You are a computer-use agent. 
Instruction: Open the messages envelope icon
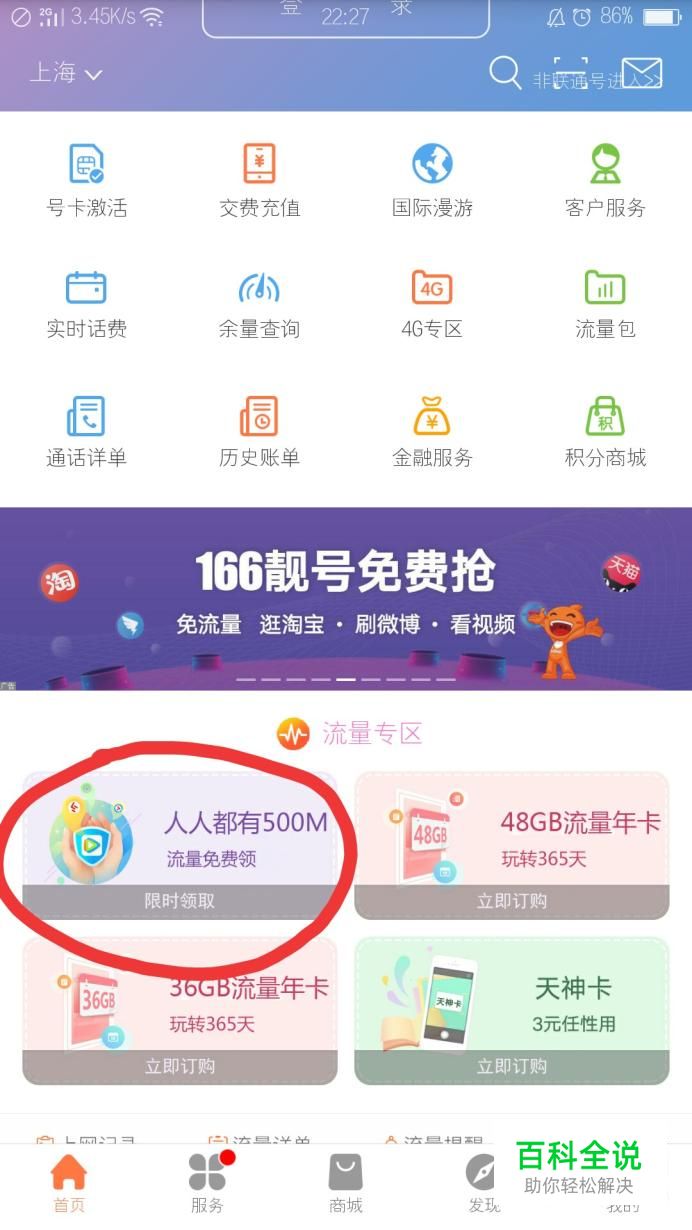(641, 73)
